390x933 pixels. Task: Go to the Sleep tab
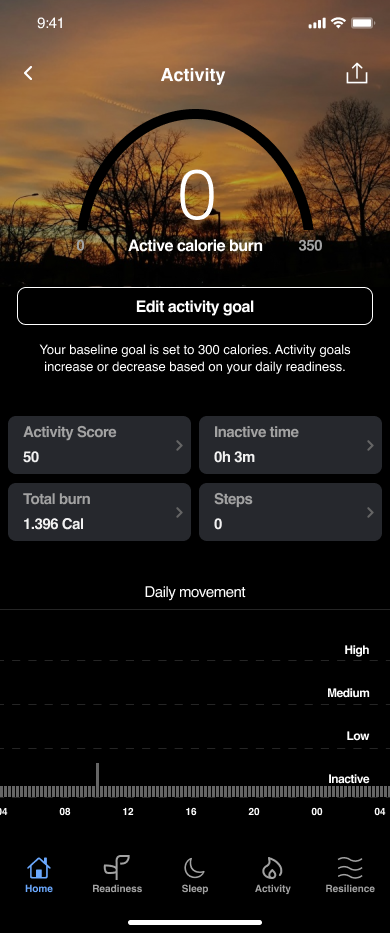(x=195, y=875)
